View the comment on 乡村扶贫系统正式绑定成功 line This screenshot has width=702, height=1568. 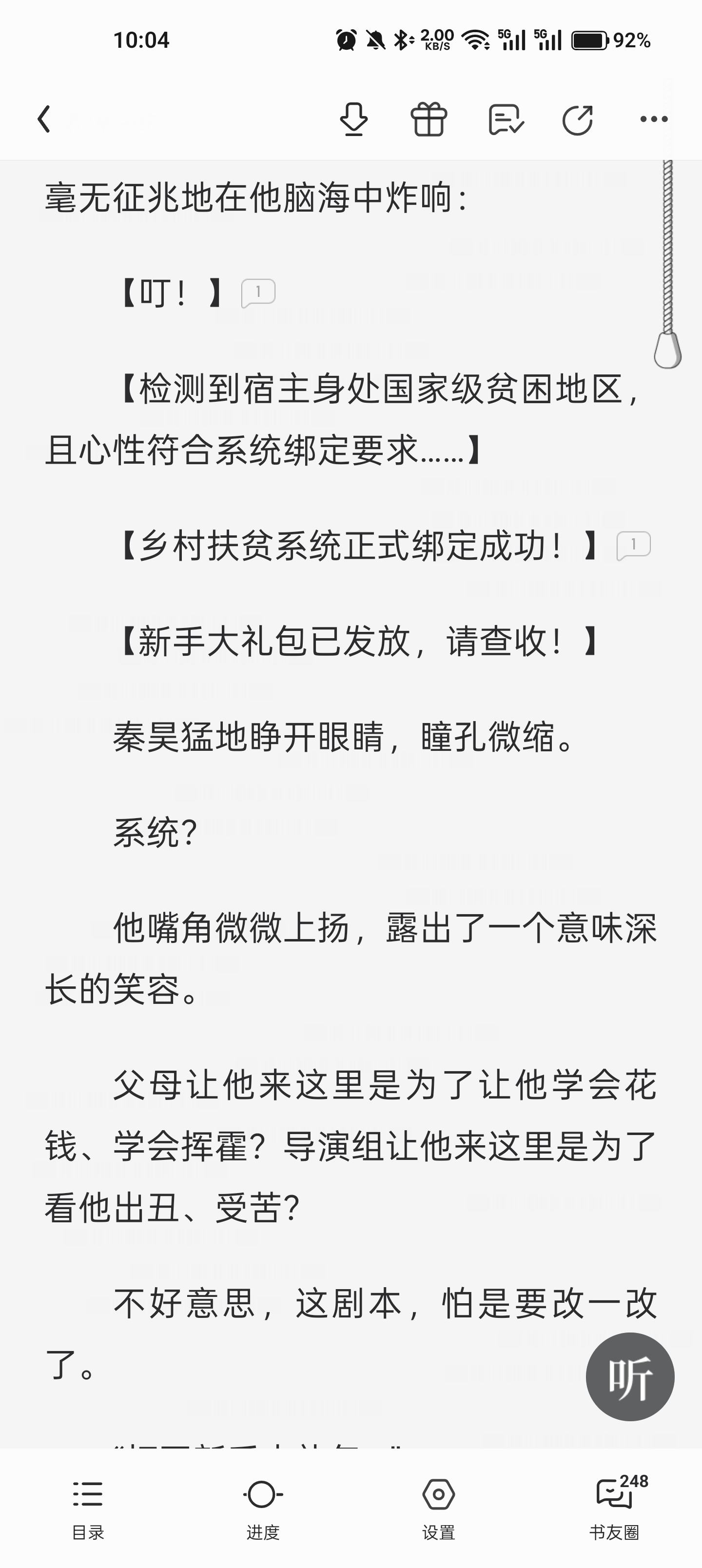[633, 545]
